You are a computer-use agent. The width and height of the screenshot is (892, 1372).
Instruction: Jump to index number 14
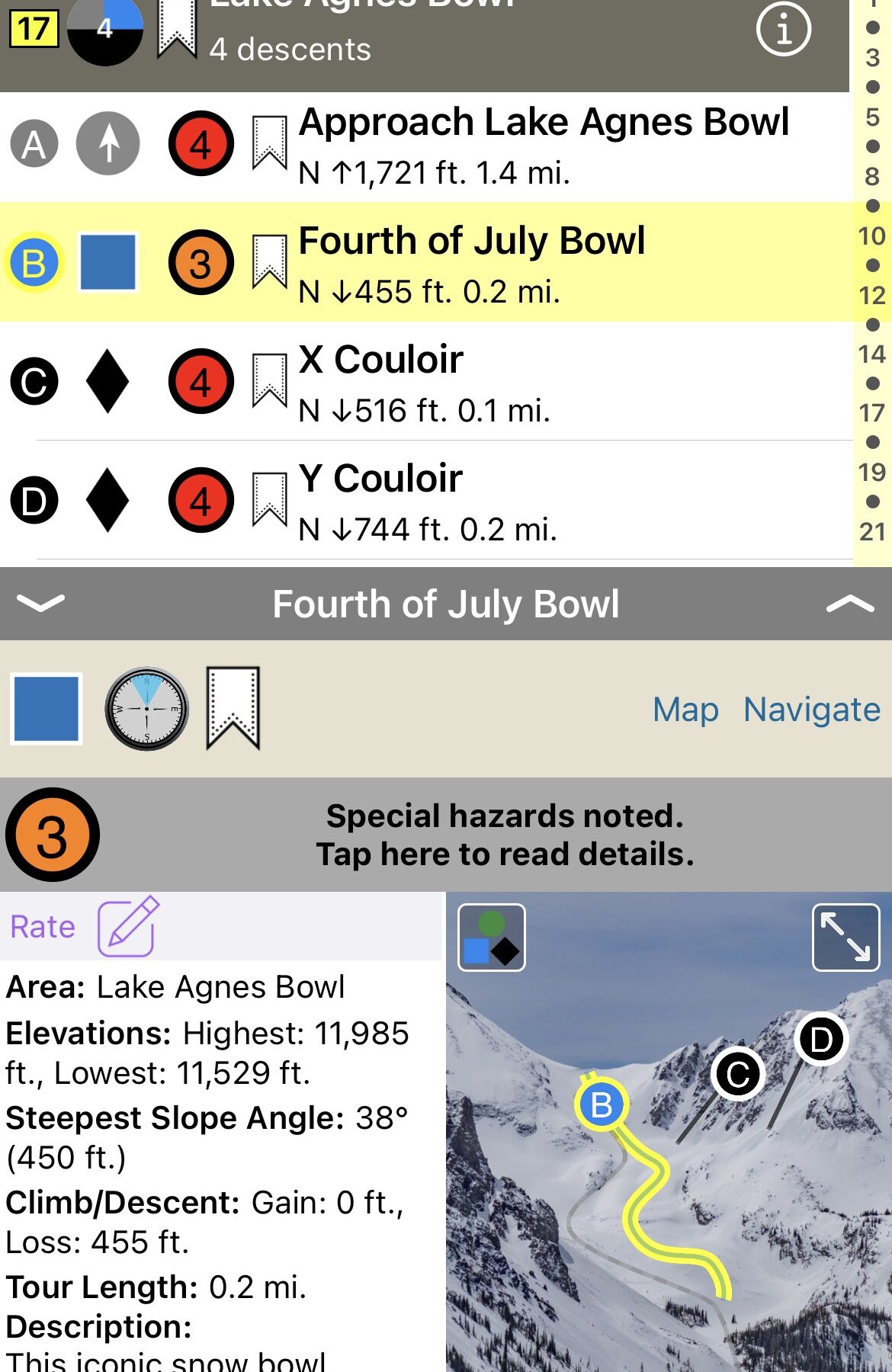(x=871, y=354)
